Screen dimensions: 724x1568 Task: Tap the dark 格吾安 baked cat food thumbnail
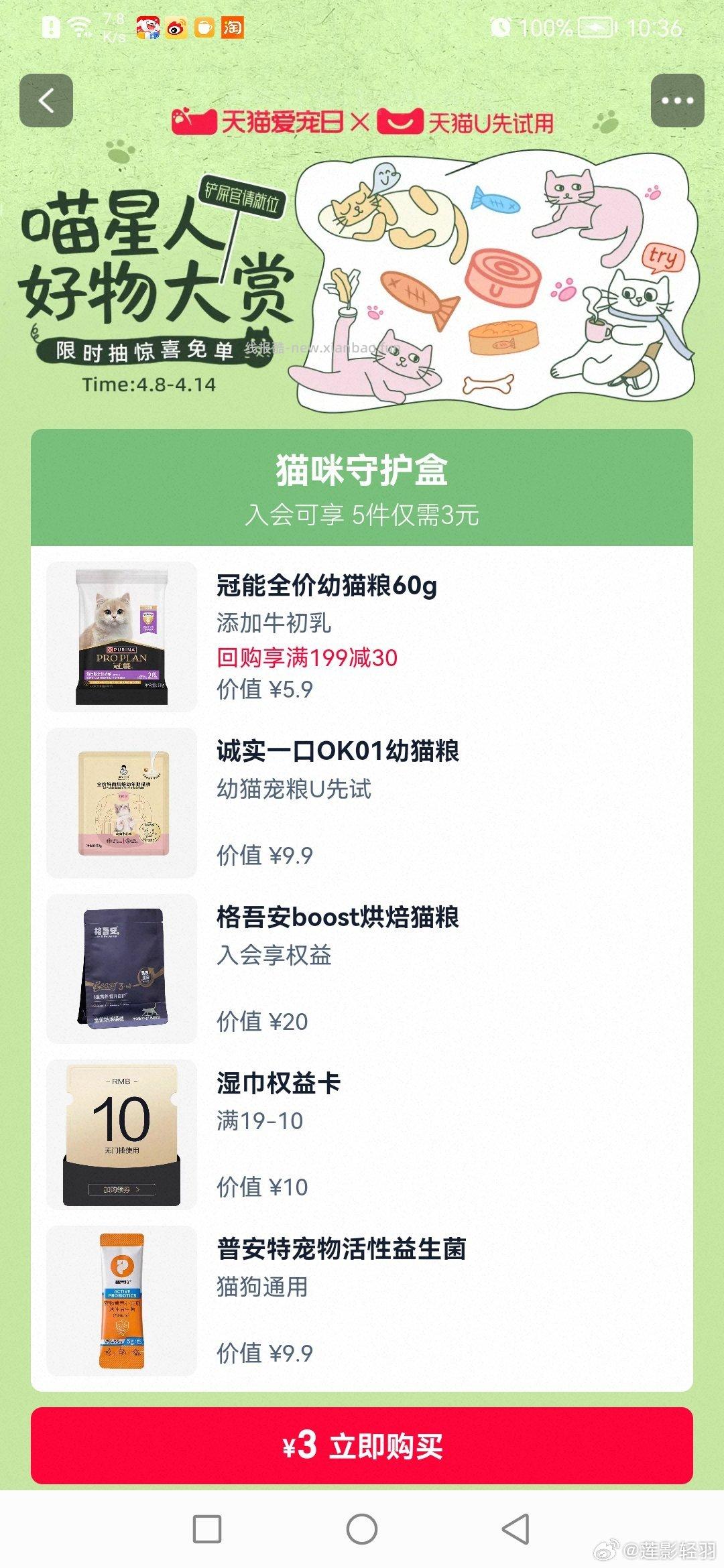[x=121, y=965]
